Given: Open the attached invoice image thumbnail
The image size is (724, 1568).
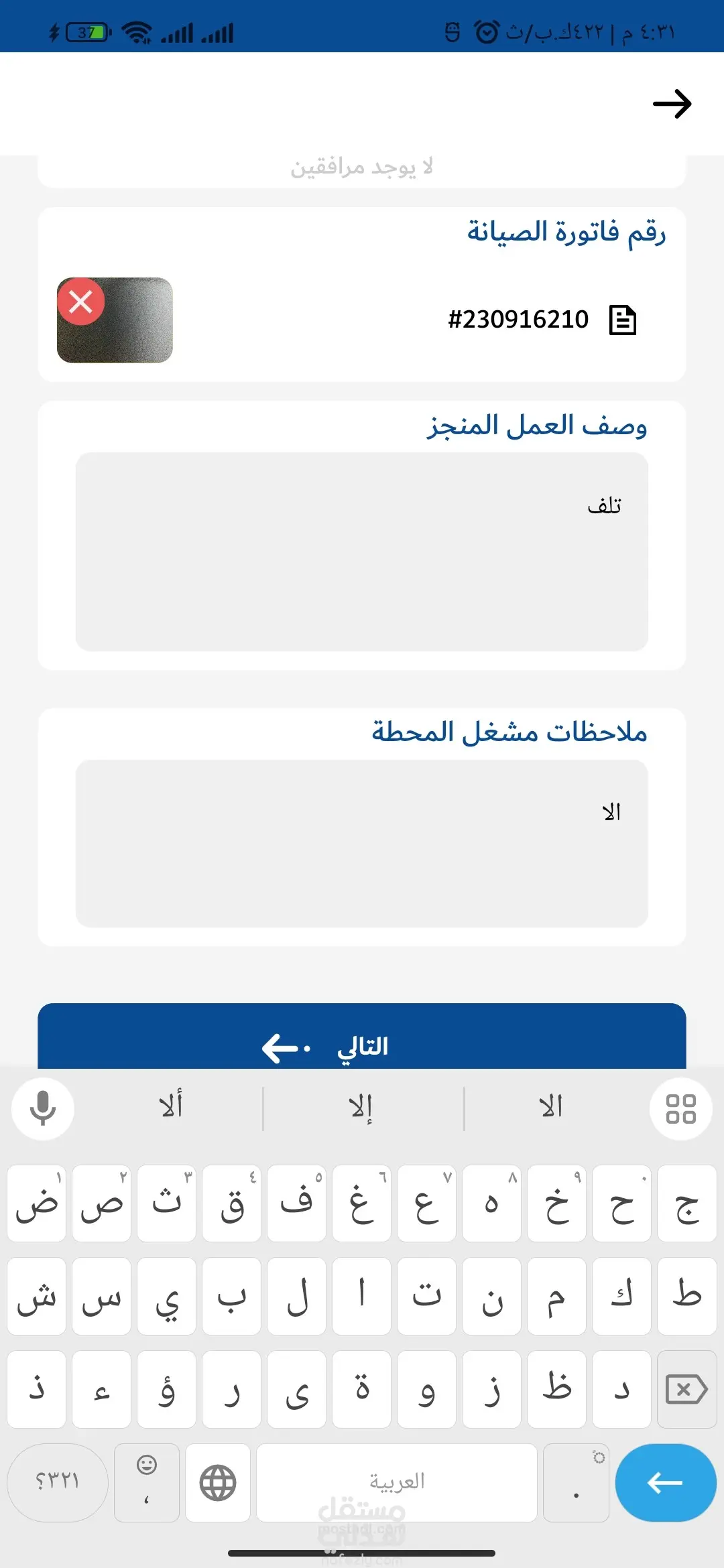Looking at the screenshot, I should click(115, 320).
